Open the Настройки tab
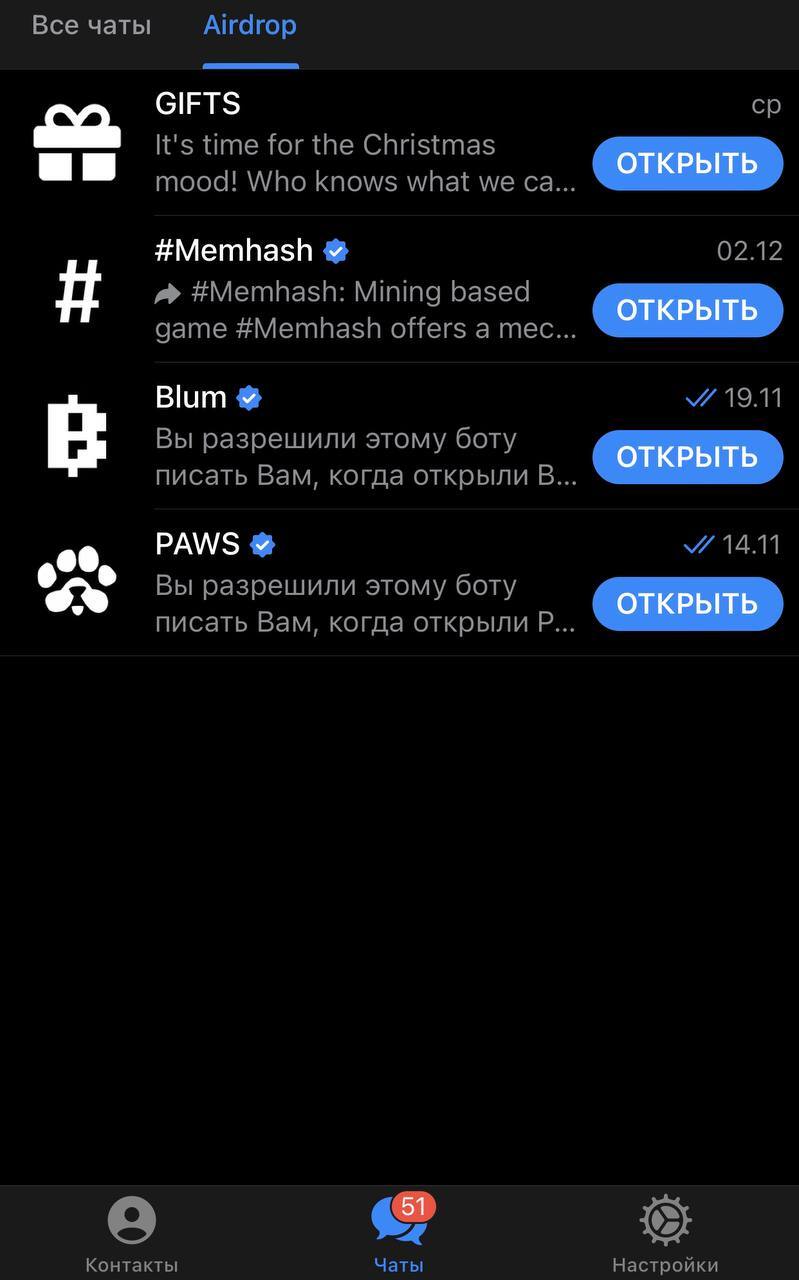The height and width of the screenshot is (1280, 799). click(x=665, y=1234)
